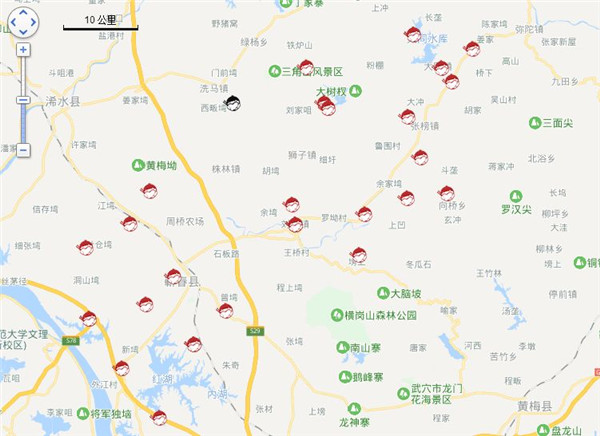
Task: Tap the zoom level slider handle
Action: (x=23, y=100)
